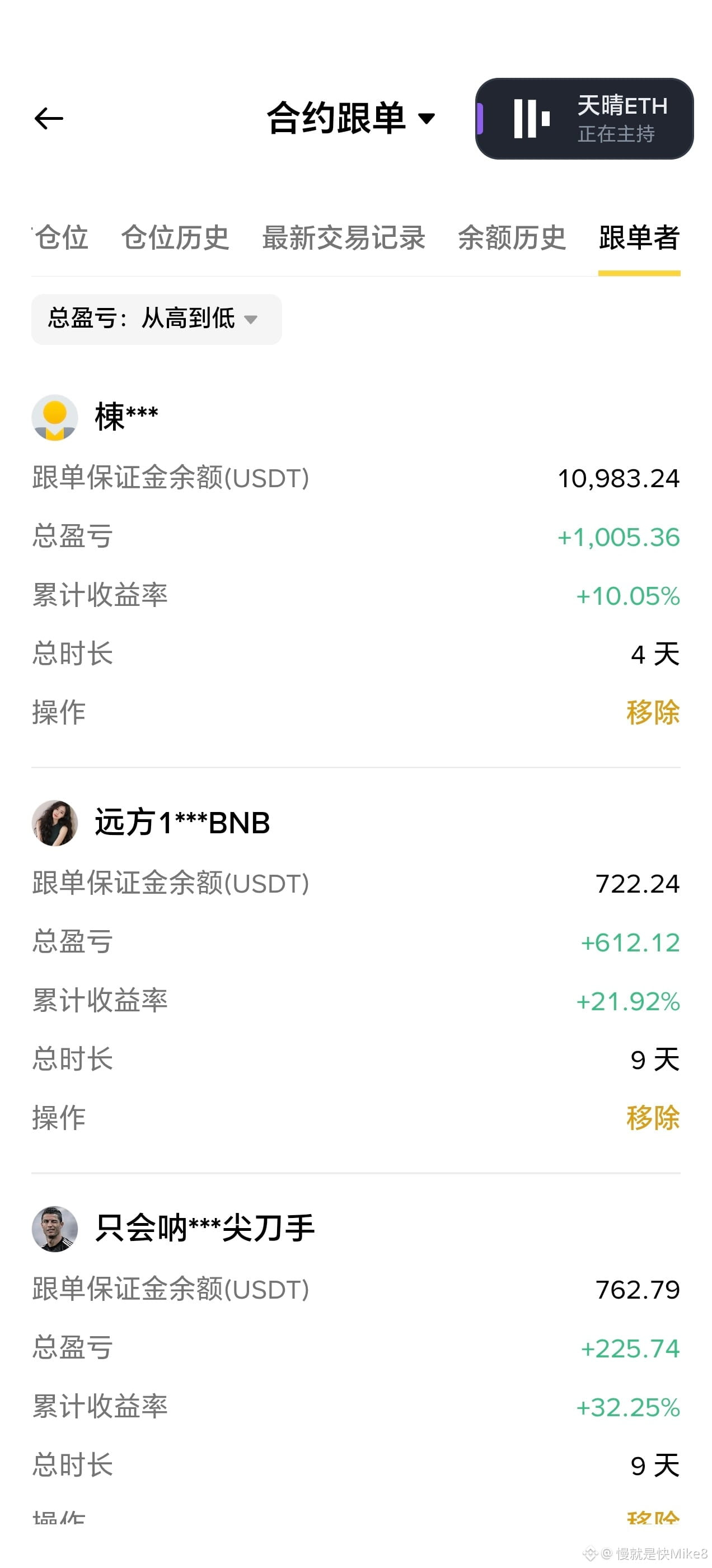Switch to the 仓位 tab
The image size is (712, 1568).
[x=61, y=237]
